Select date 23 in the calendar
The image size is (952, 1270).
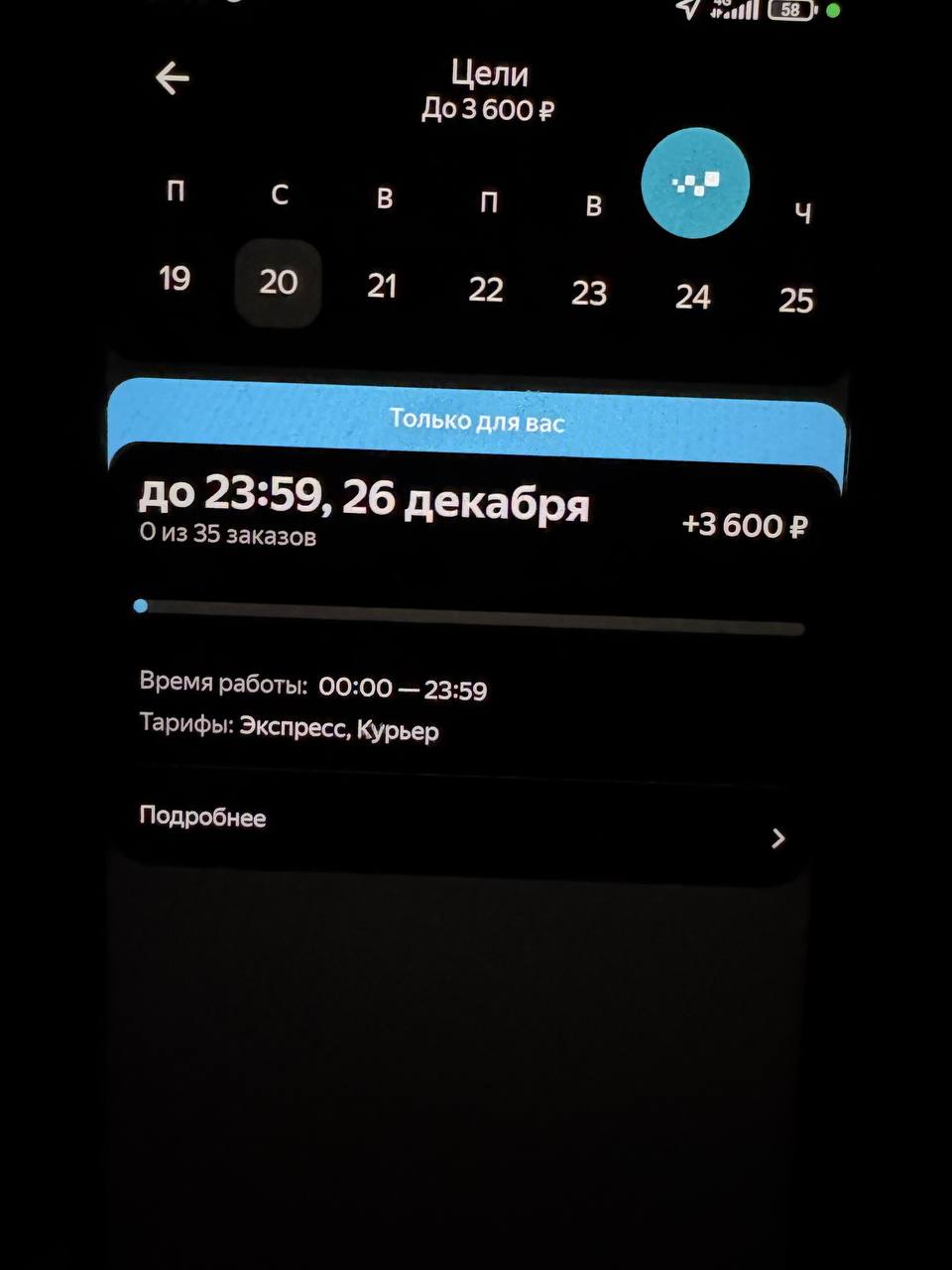click(589, 293)
